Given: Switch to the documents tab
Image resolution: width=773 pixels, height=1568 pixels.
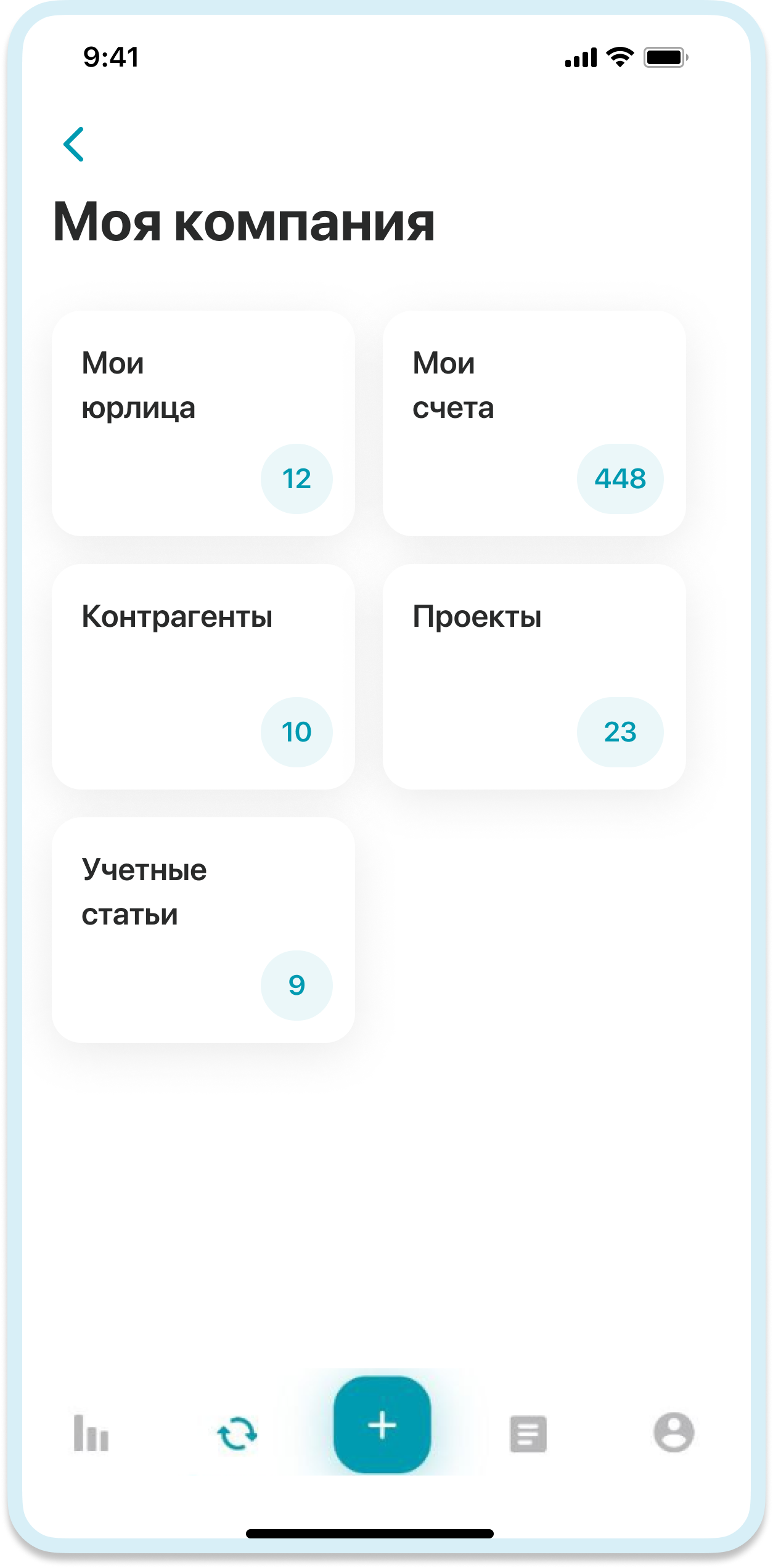Looking at the screenshot, I should 528,1434.
